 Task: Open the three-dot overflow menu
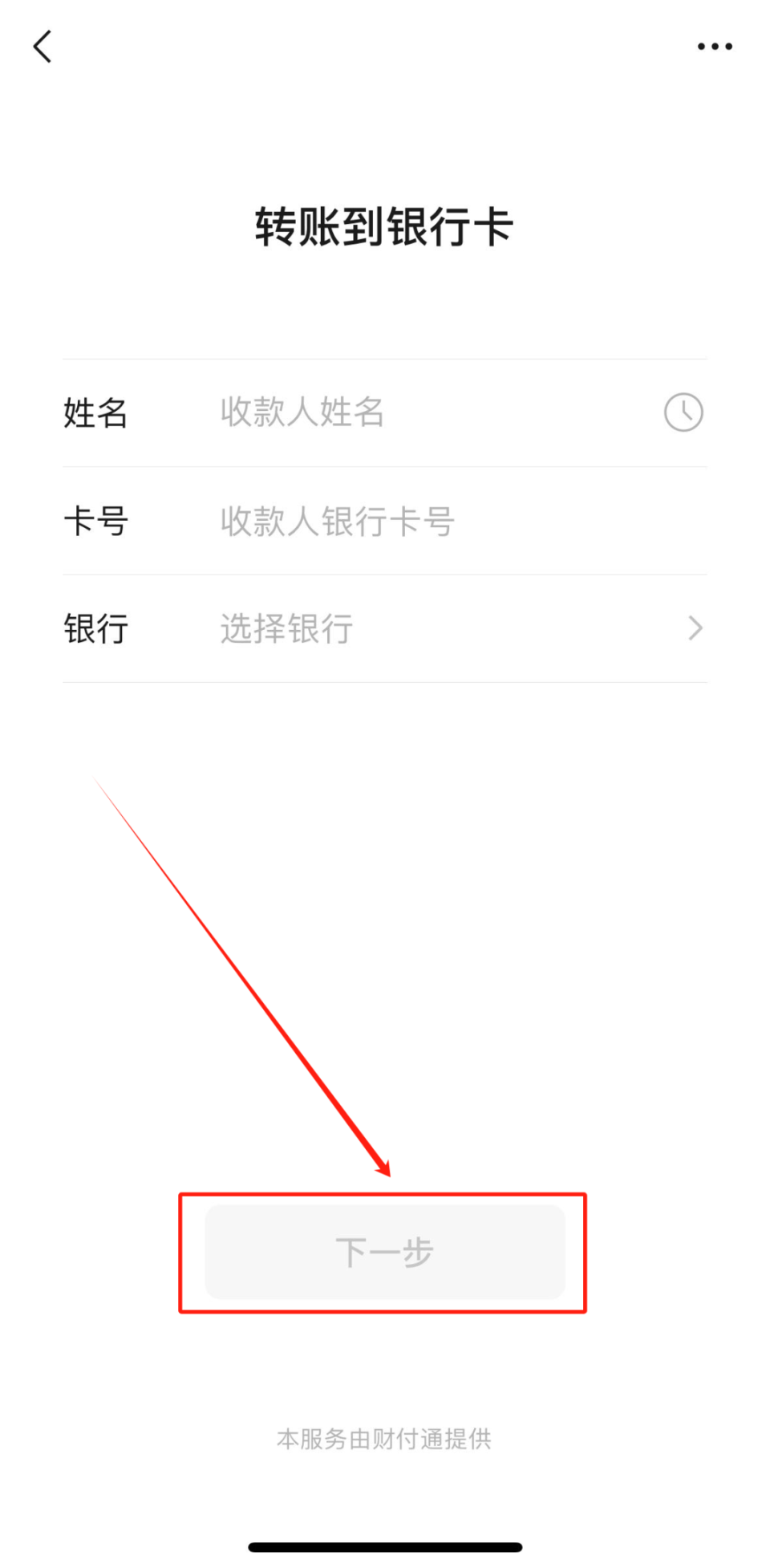click(714, 47)
